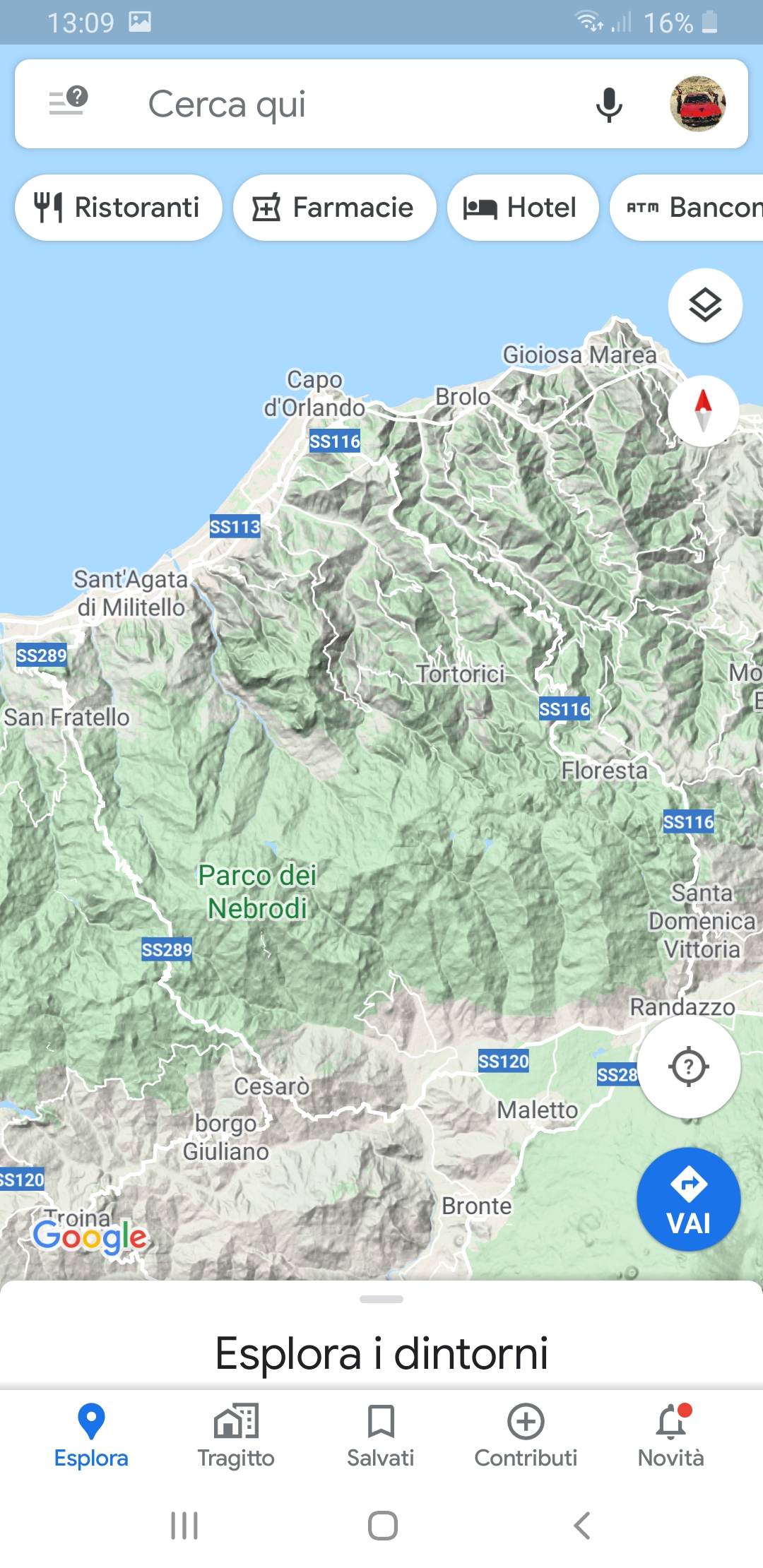
Task: Tap the VAI directions button
Action: coord(689,1199)
